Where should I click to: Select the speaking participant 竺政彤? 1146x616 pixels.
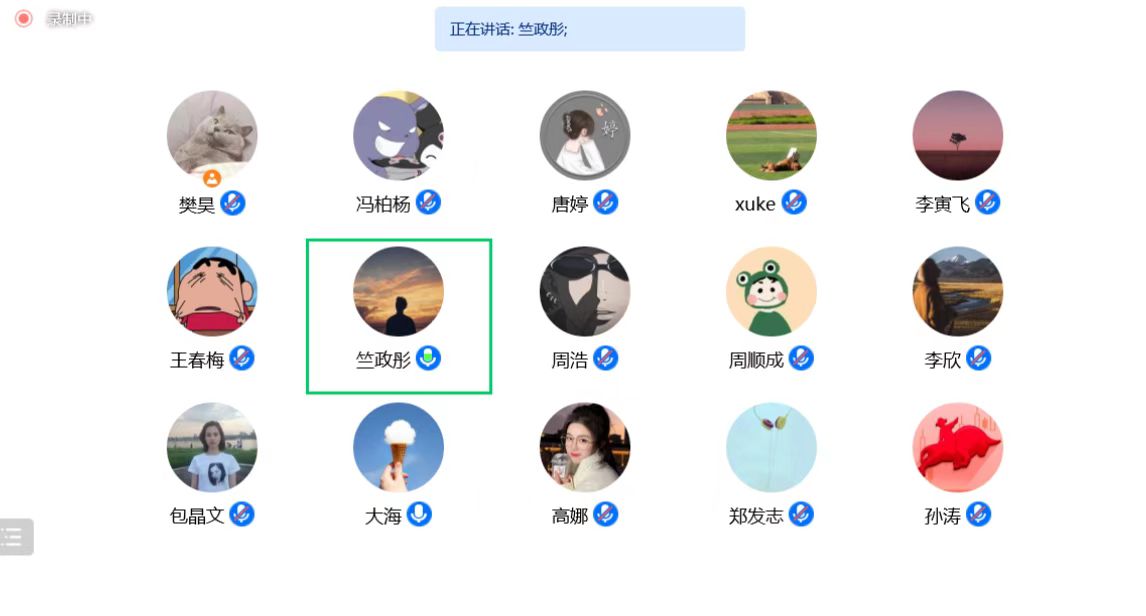(x=398, y=292)
